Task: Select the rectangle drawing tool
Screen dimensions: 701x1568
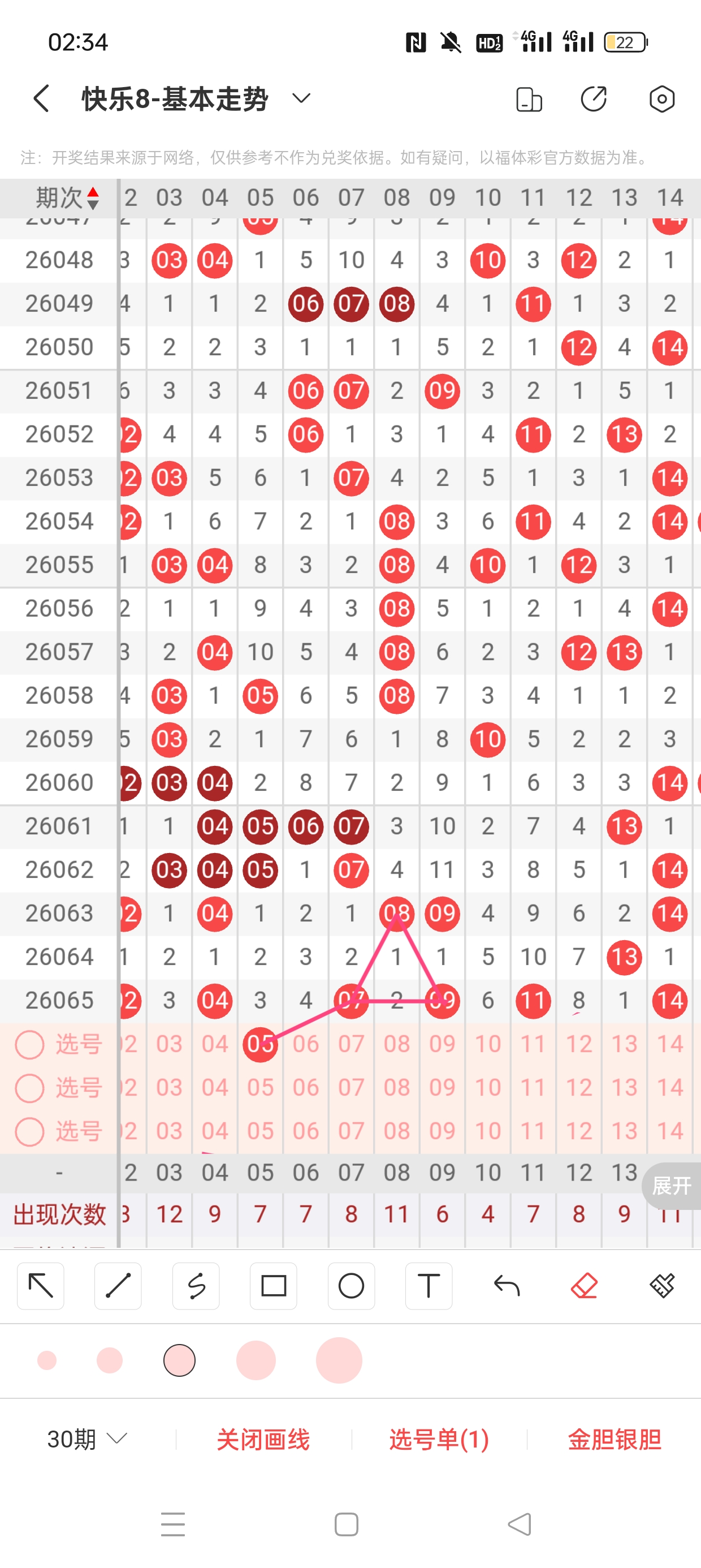Action: pos(273,1286)
